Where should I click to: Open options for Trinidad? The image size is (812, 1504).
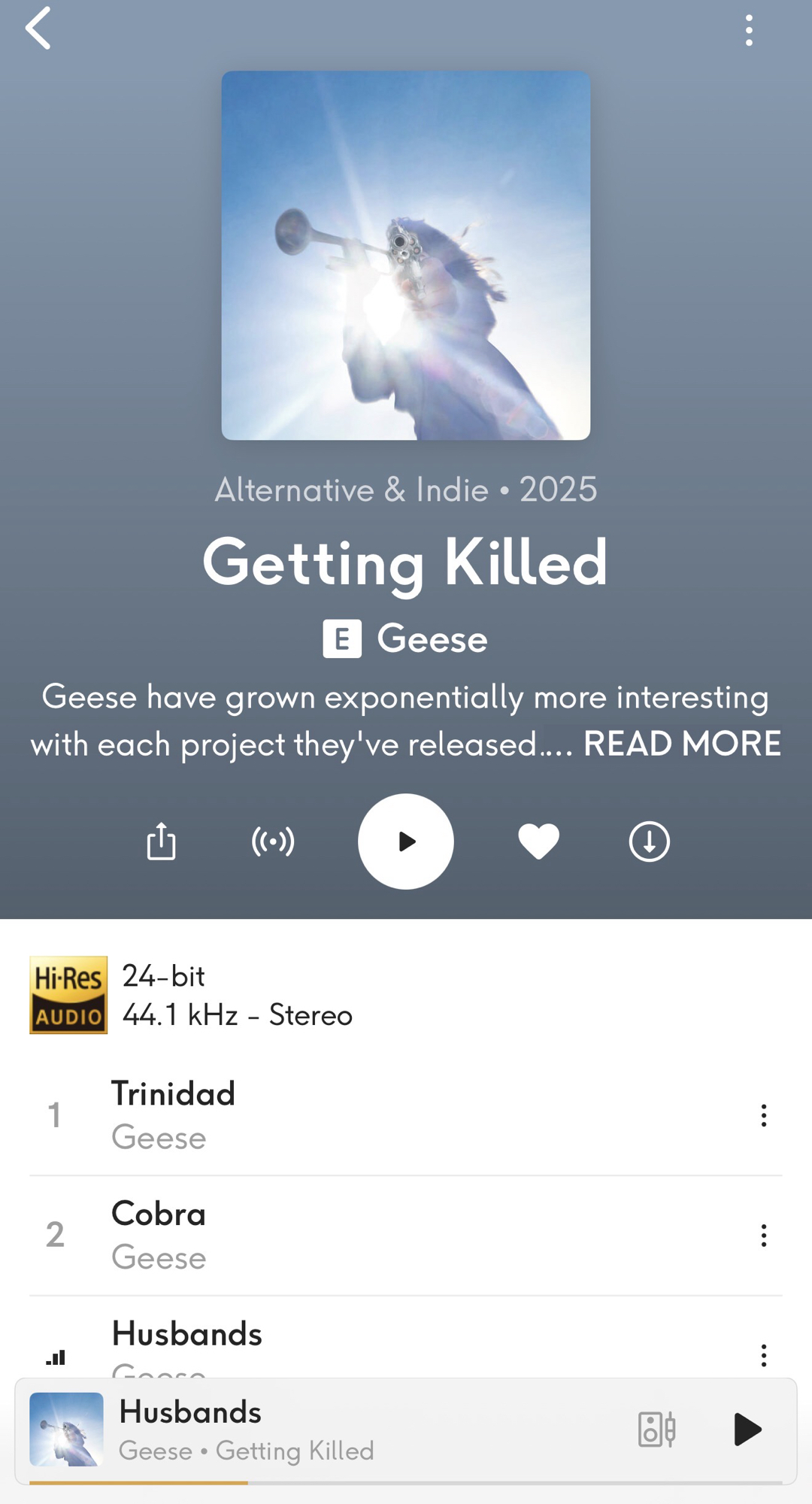click(763, 1115)
